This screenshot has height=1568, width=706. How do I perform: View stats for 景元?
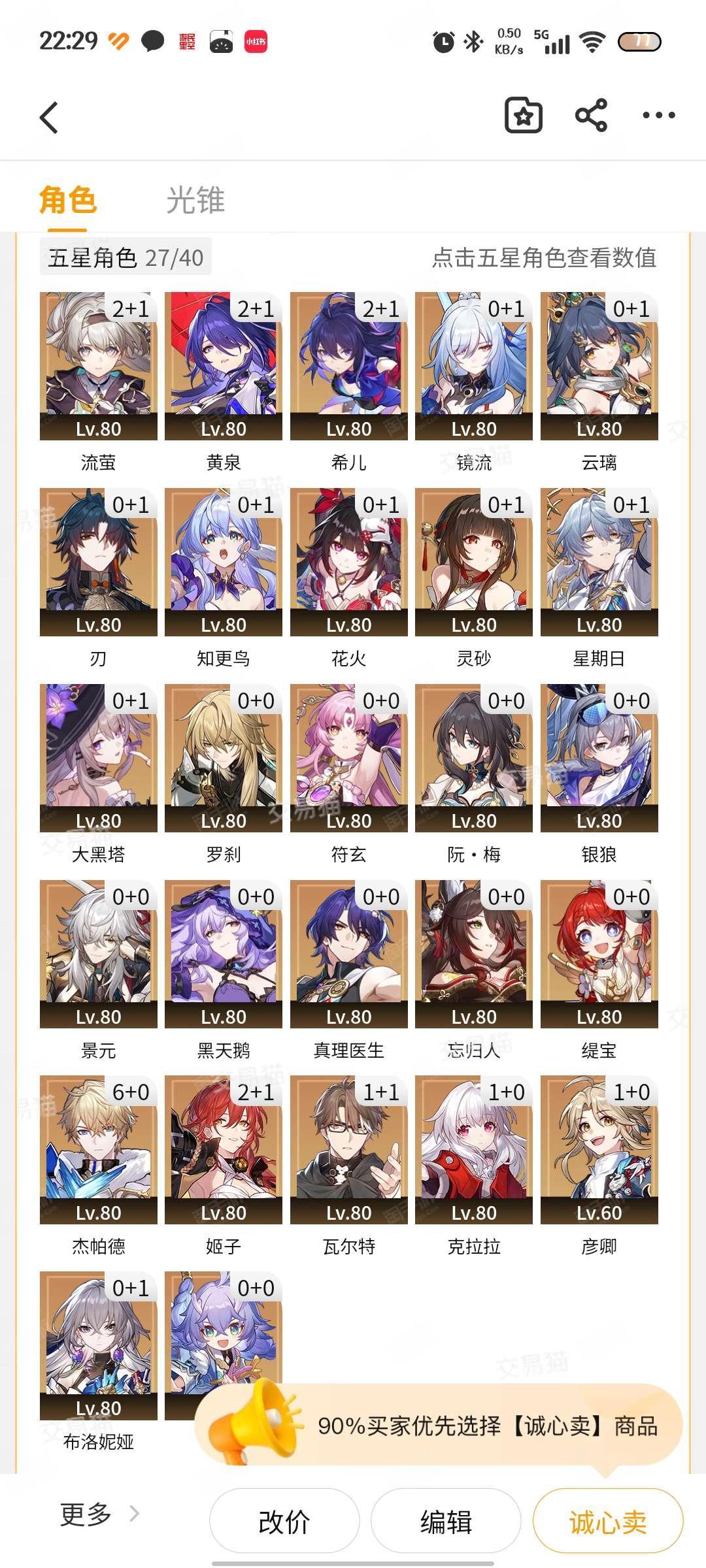tap(98, 971)
